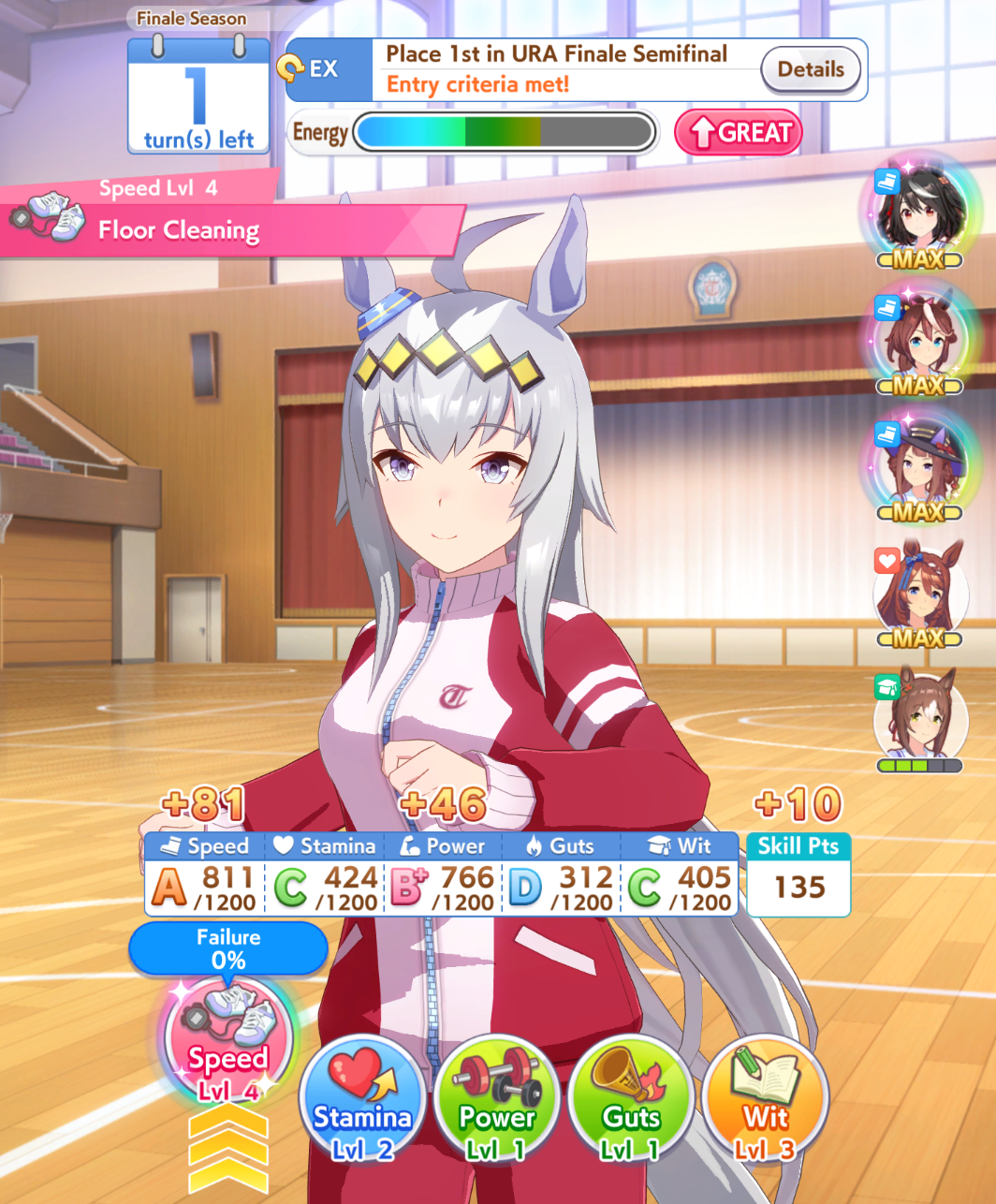The height and width of the screenshot is (1204, 996).
Task: Choose Wit Lvl 3 training
Action: tap(765, 1100)
